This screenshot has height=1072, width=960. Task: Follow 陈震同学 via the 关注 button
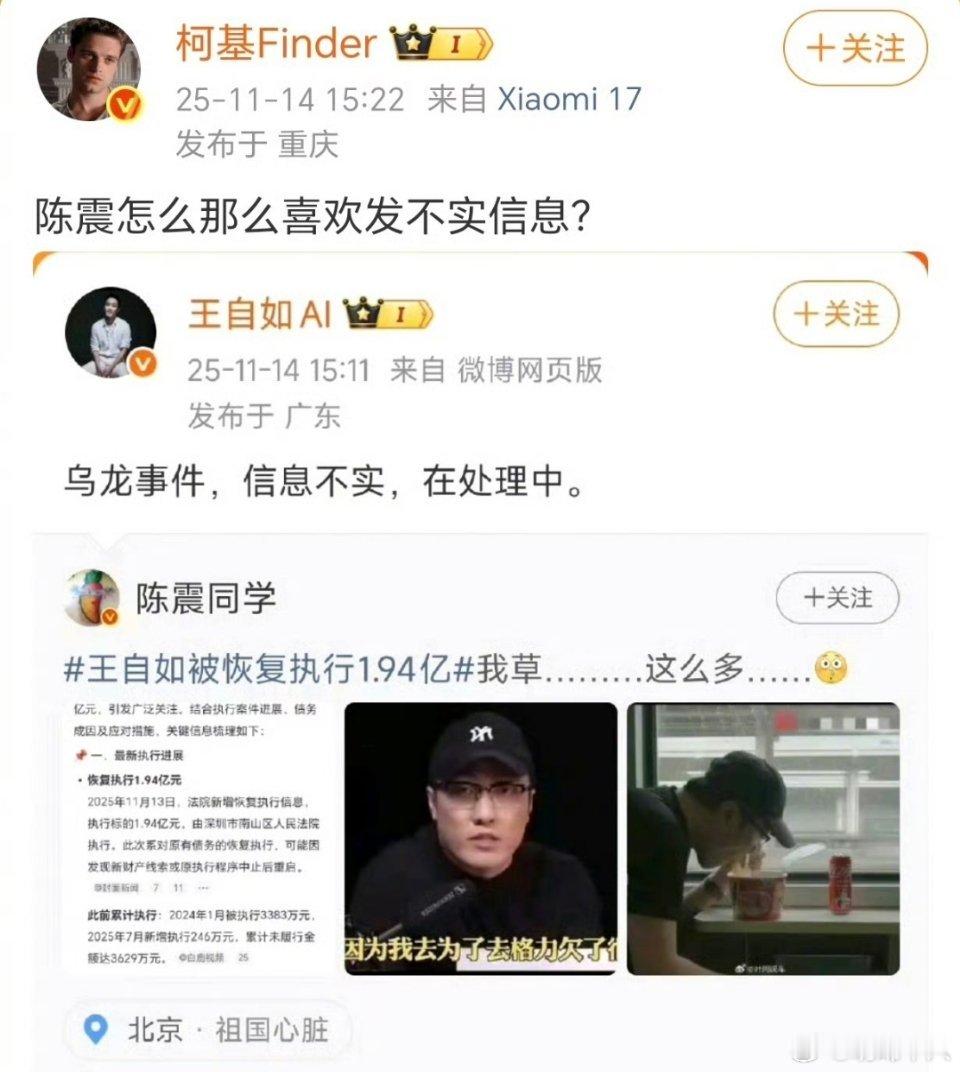(839, 597)
